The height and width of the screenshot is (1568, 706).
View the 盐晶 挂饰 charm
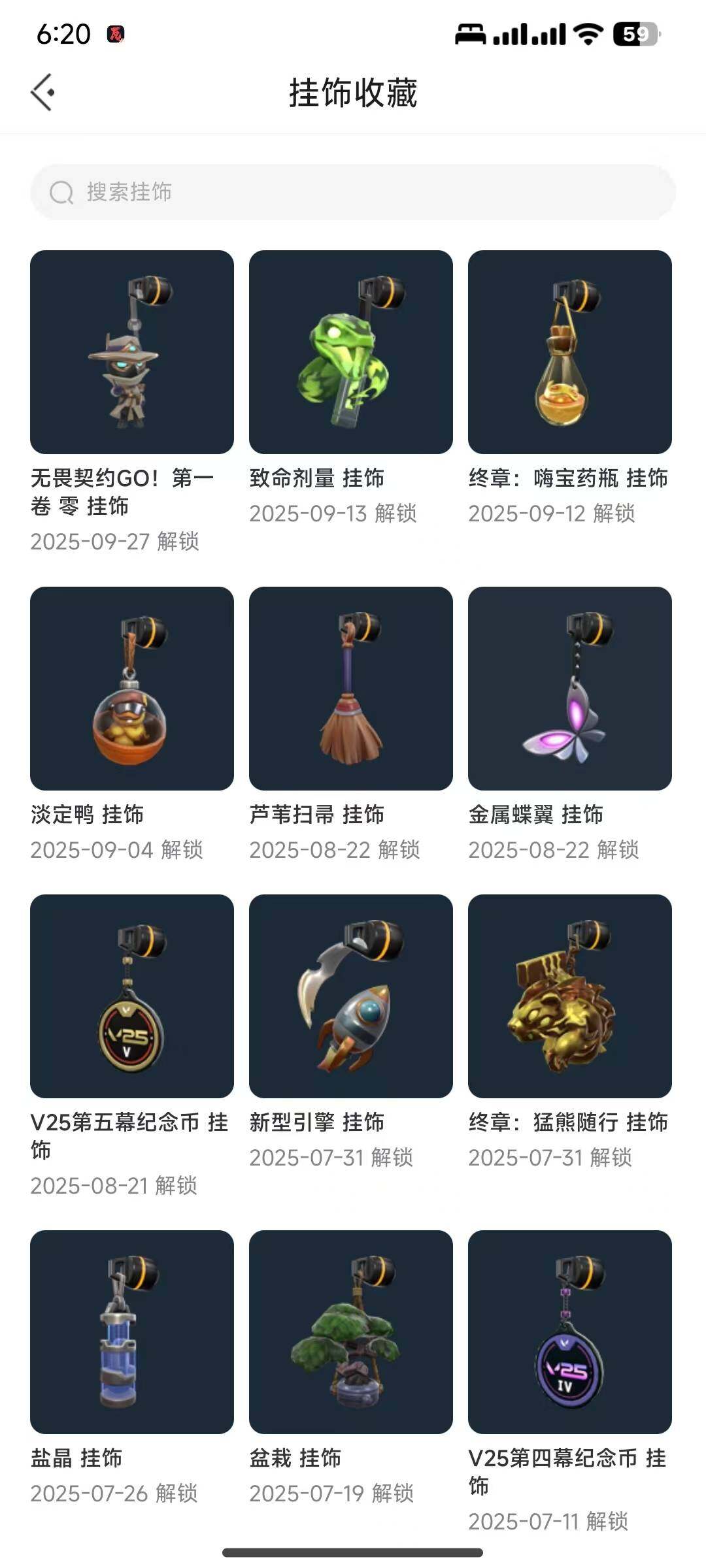point(132,1332)
